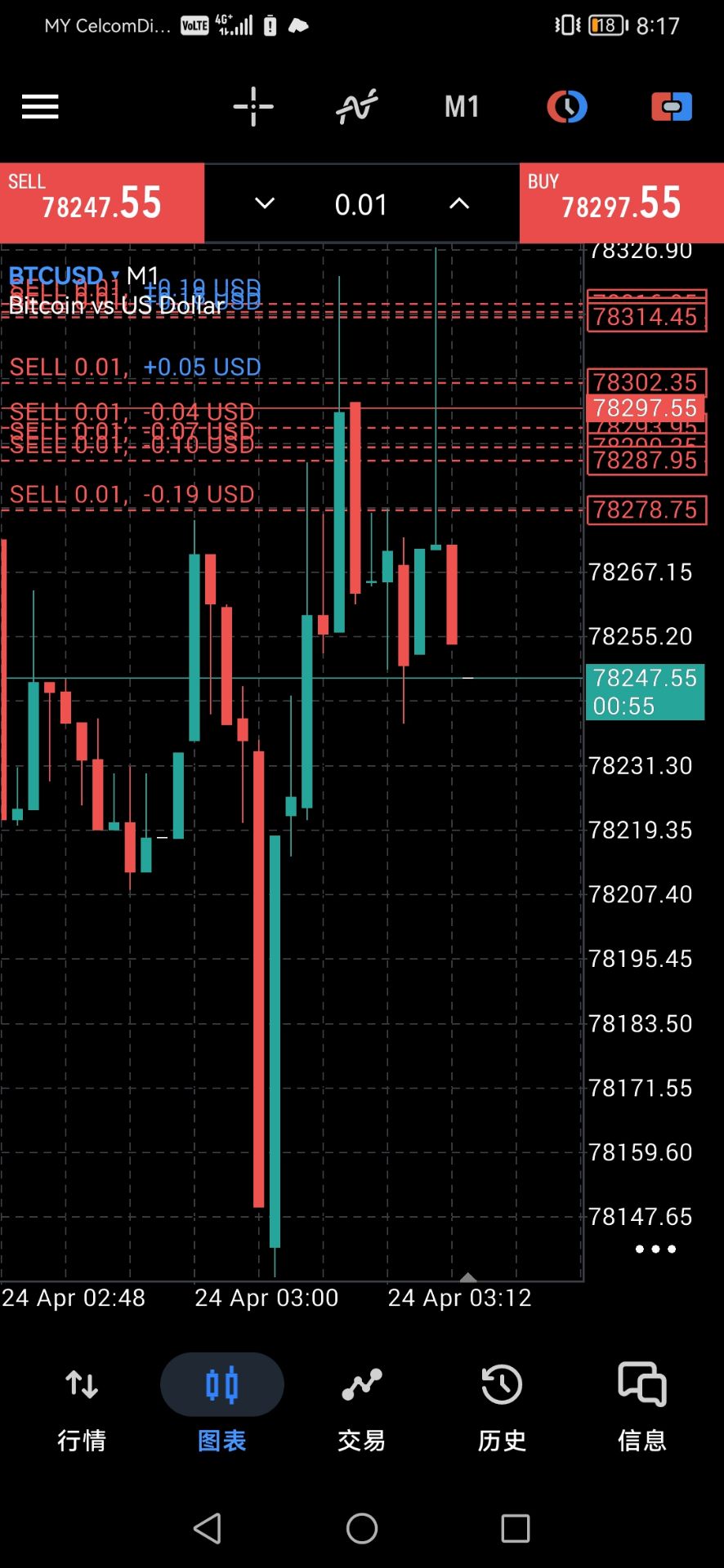The width and height of the screenshot is (724, 1568).
Task: Decrease the lot volume
Action: (x=265, y=203)
